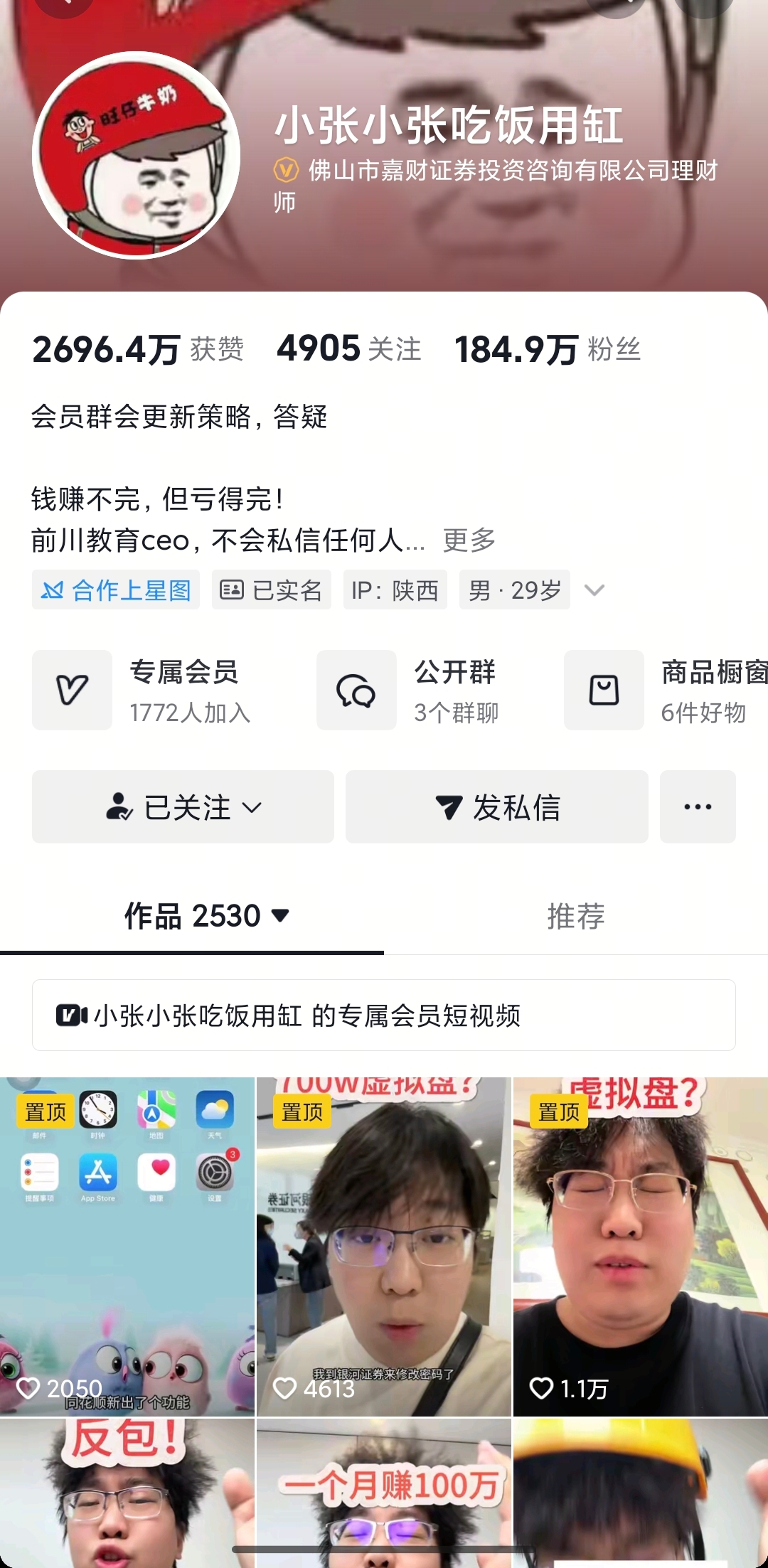The image size is (768, 1568).
Task: View the 184.9万 粉丝 followers list
Action: 548,350
